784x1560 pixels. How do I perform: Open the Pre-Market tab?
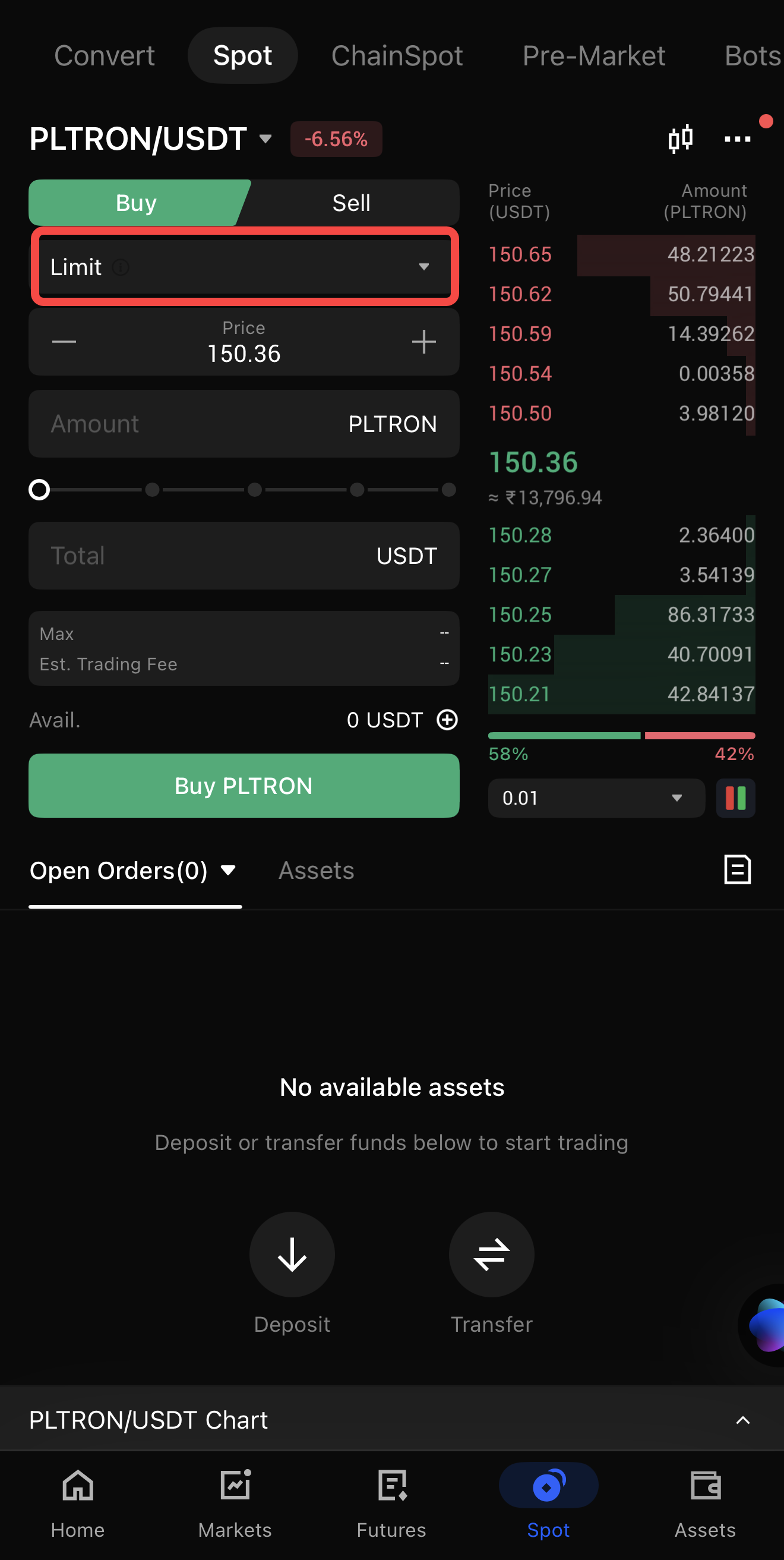(x=593, y=56)
